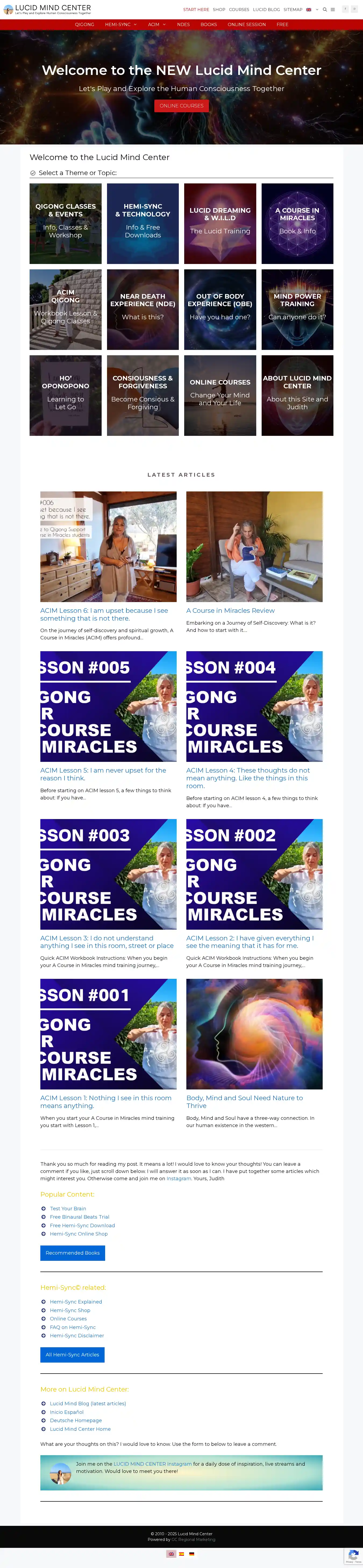363x1568 pixels.
Task: Tap the All Hemi-Sync Articles button
Action: coord(73,1354)
